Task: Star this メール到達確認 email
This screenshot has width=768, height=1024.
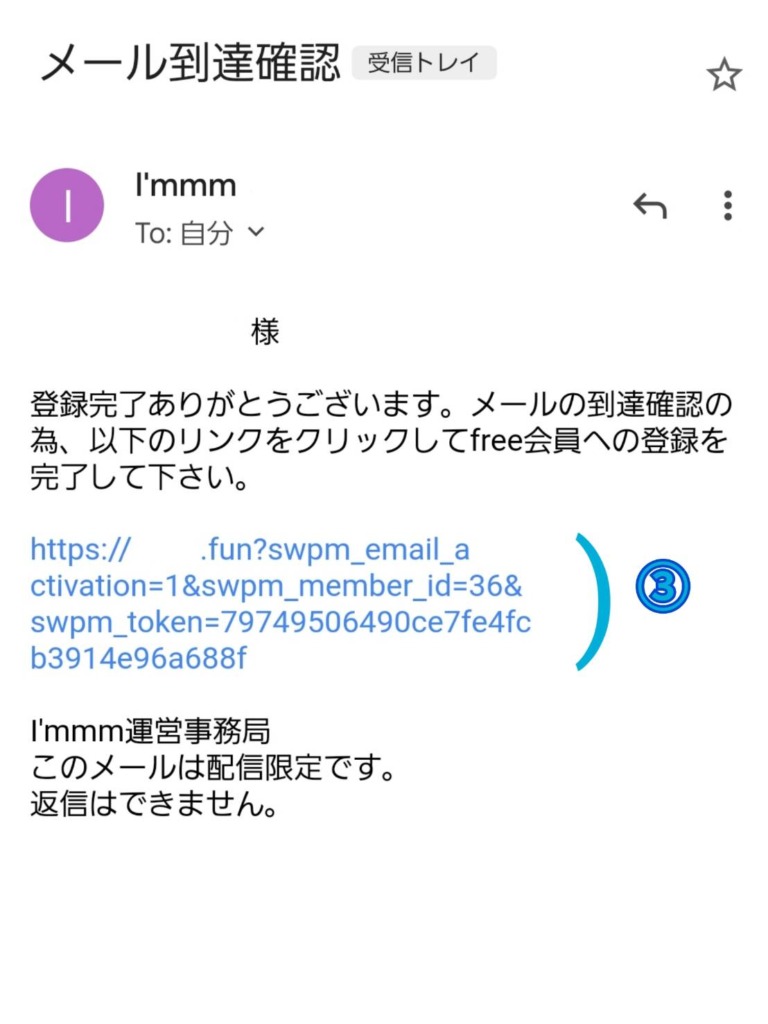Action: coord(723,76)
